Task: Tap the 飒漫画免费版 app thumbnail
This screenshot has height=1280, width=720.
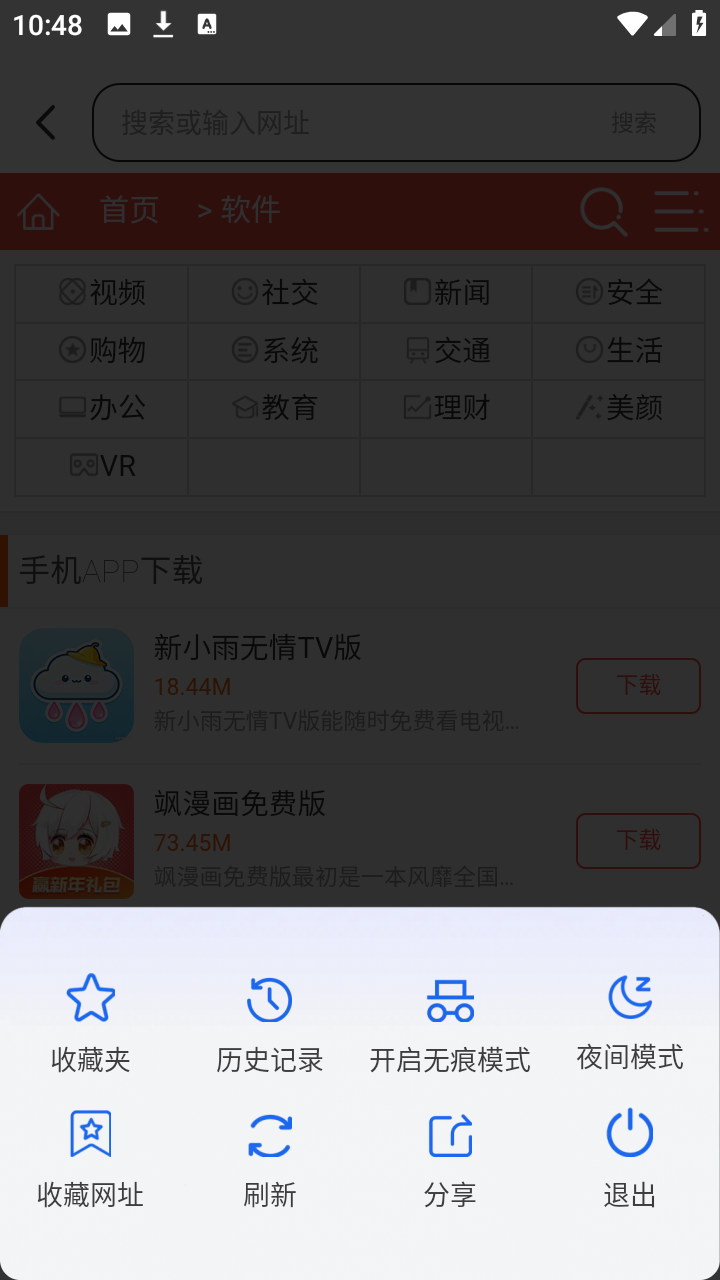Action: [76, 841]
